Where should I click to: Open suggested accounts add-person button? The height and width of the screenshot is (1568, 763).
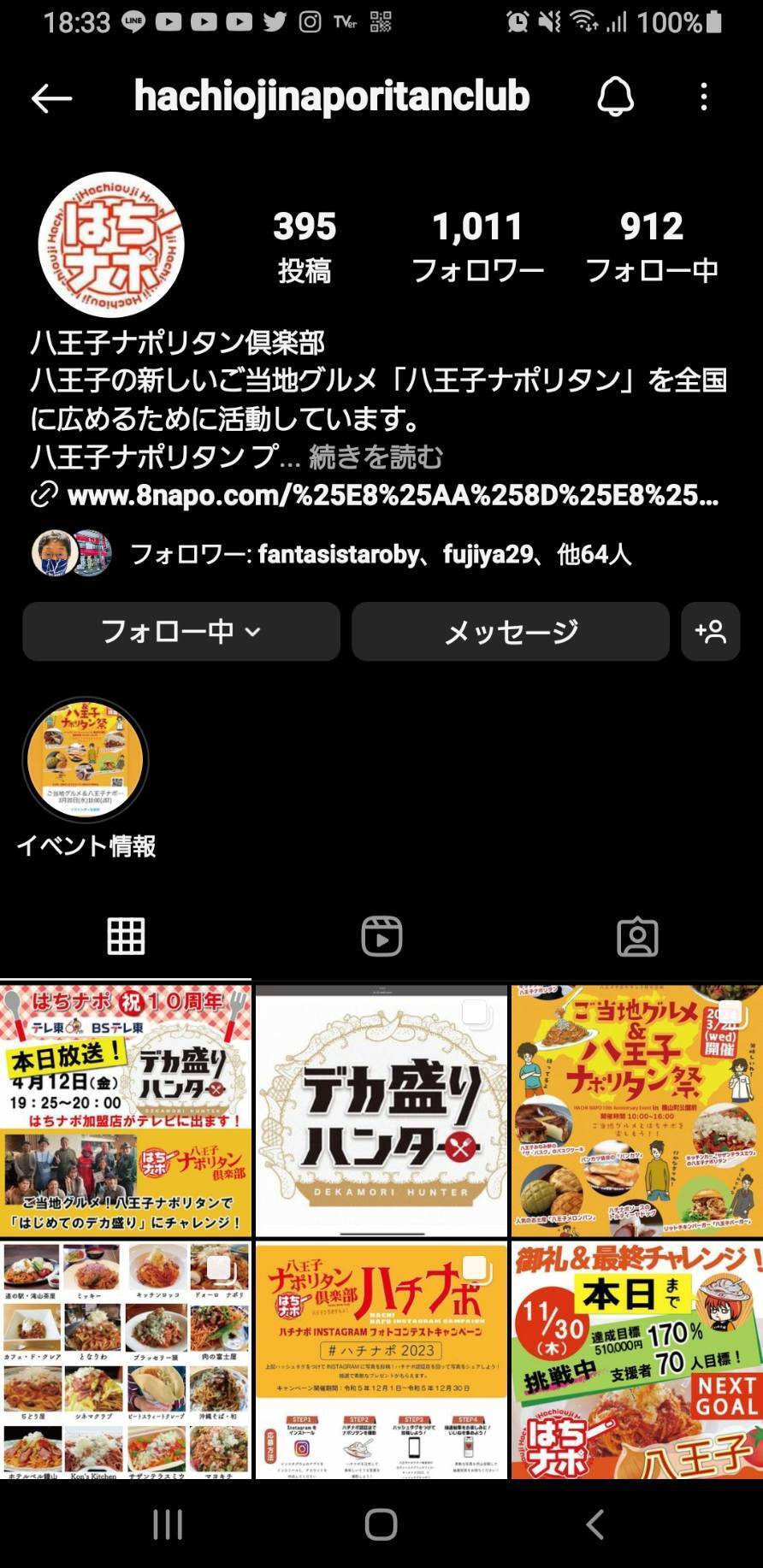[x=710, y=632]
